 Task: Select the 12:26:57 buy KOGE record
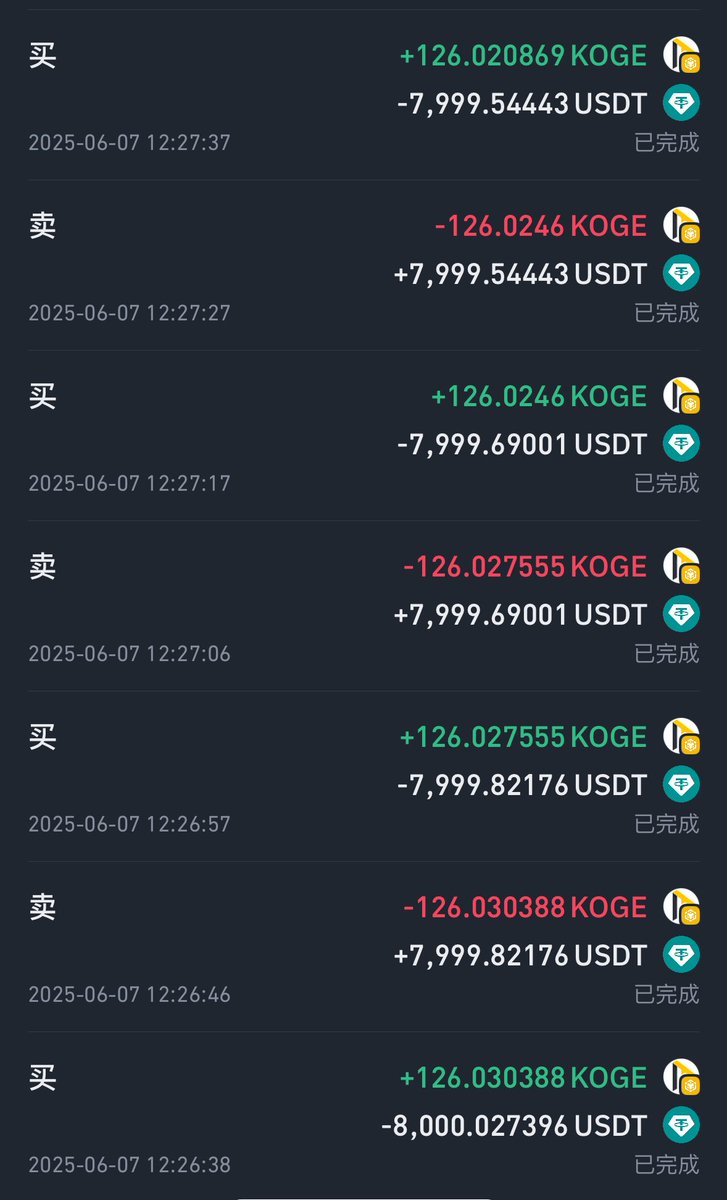(x=363, y=777)
